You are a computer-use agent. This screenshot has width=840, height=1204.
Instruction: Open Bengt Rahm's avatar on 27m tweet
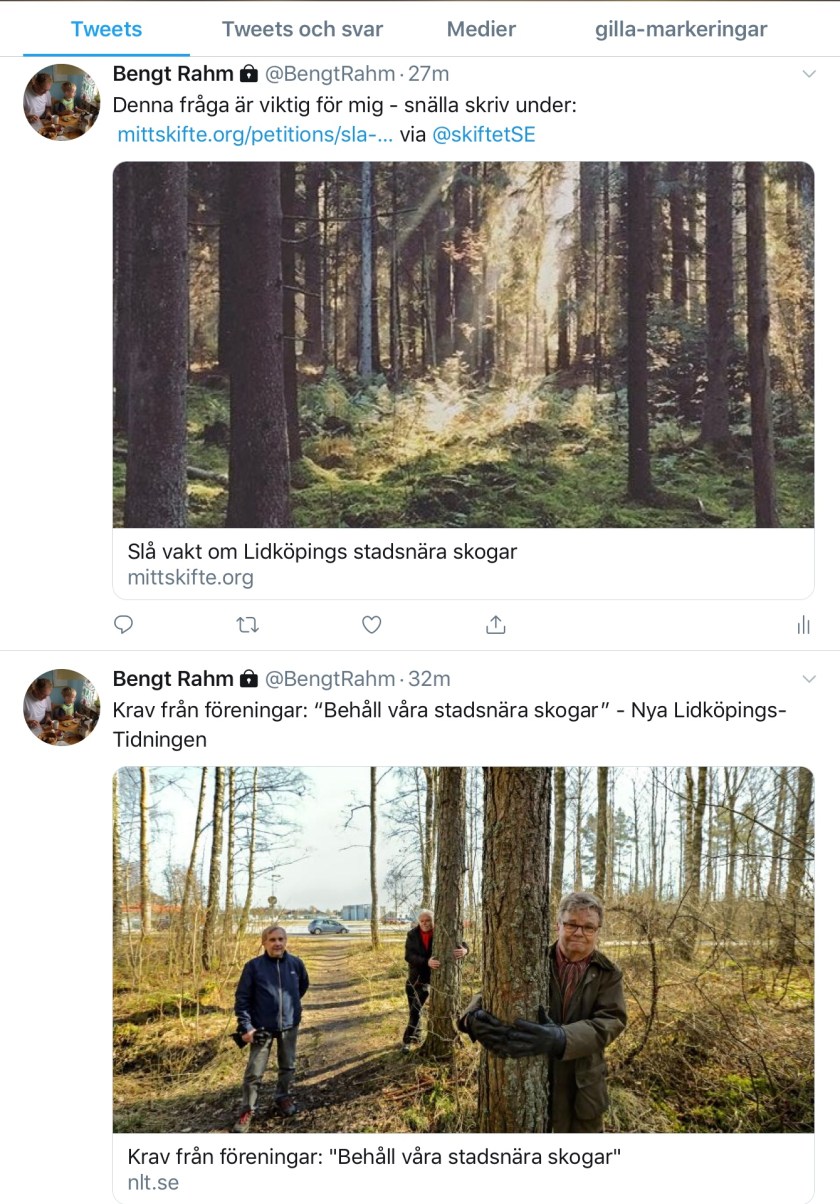[62, 102]
